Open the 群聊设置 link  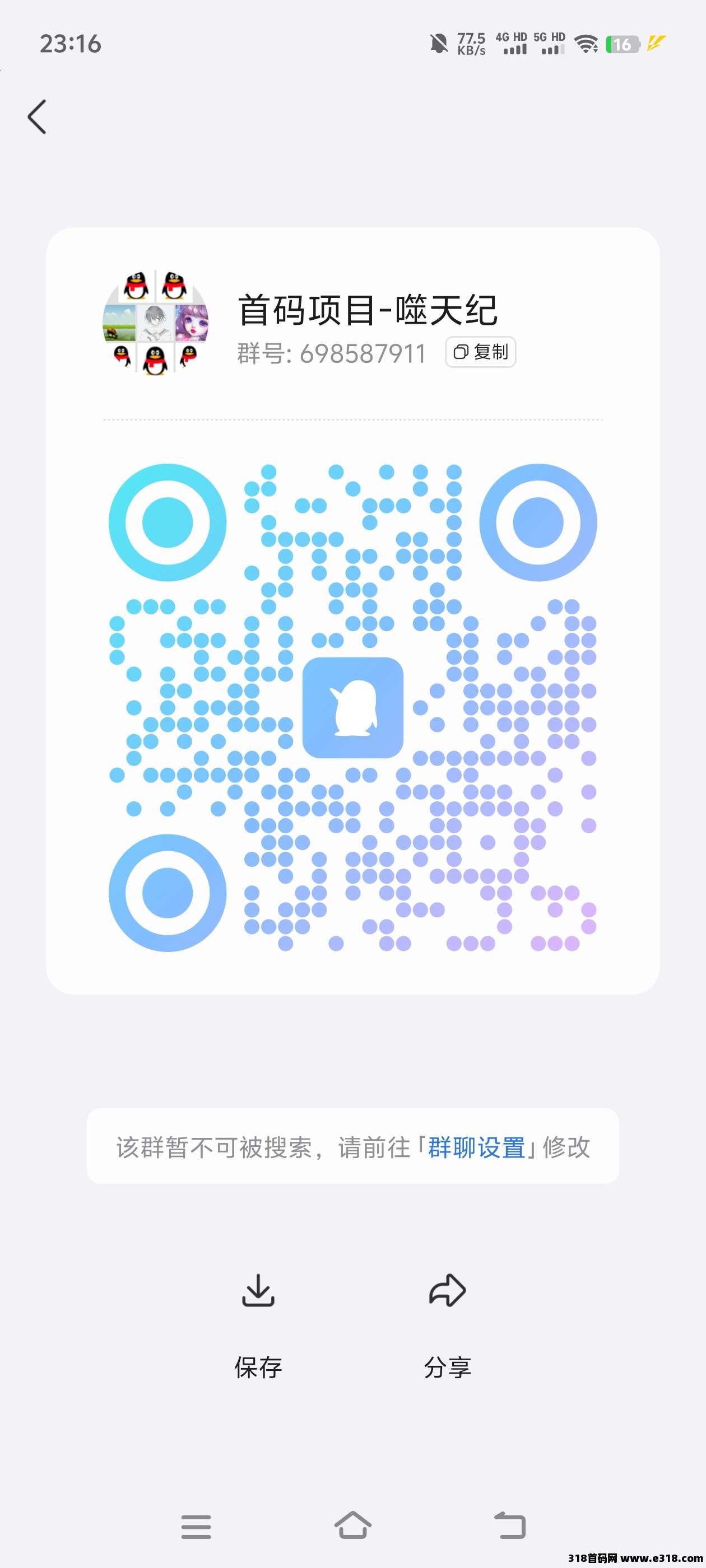(476, 1147)
